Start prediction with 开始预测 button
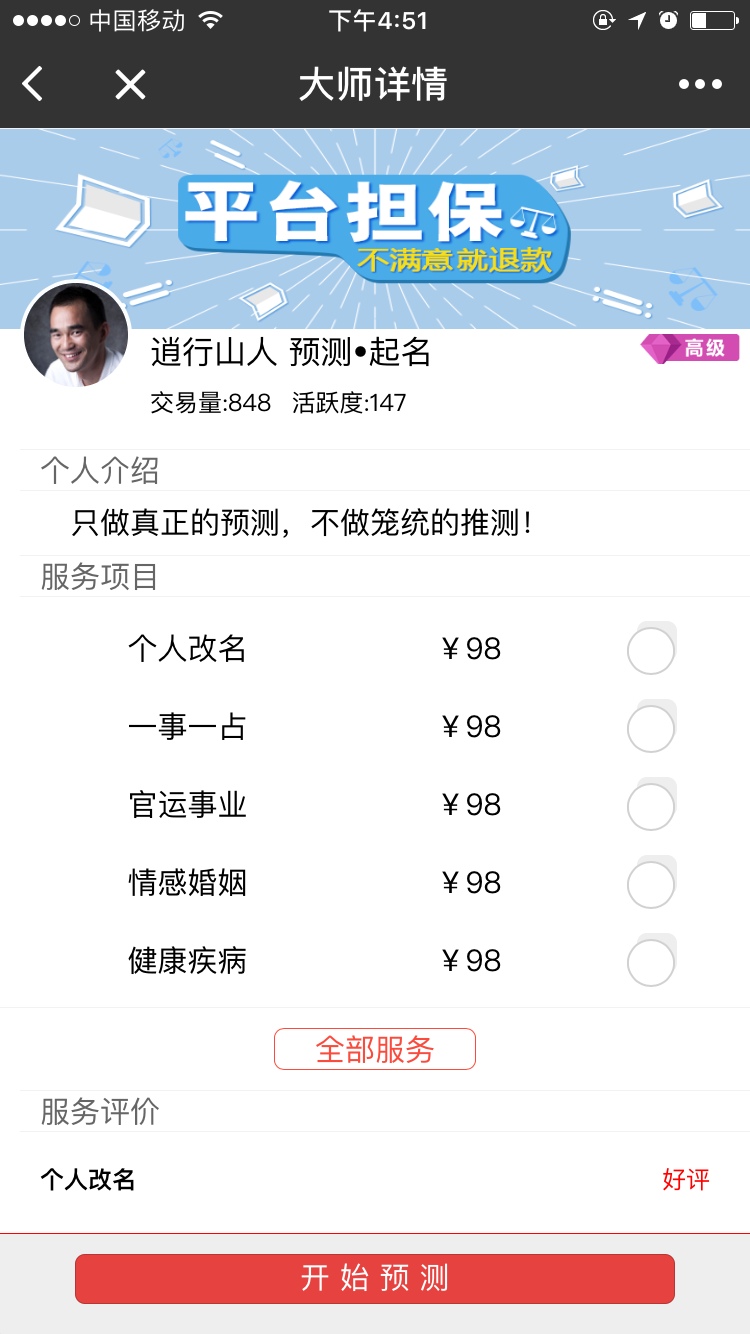The image size is (750, 1334). (x=375, y=1279)
